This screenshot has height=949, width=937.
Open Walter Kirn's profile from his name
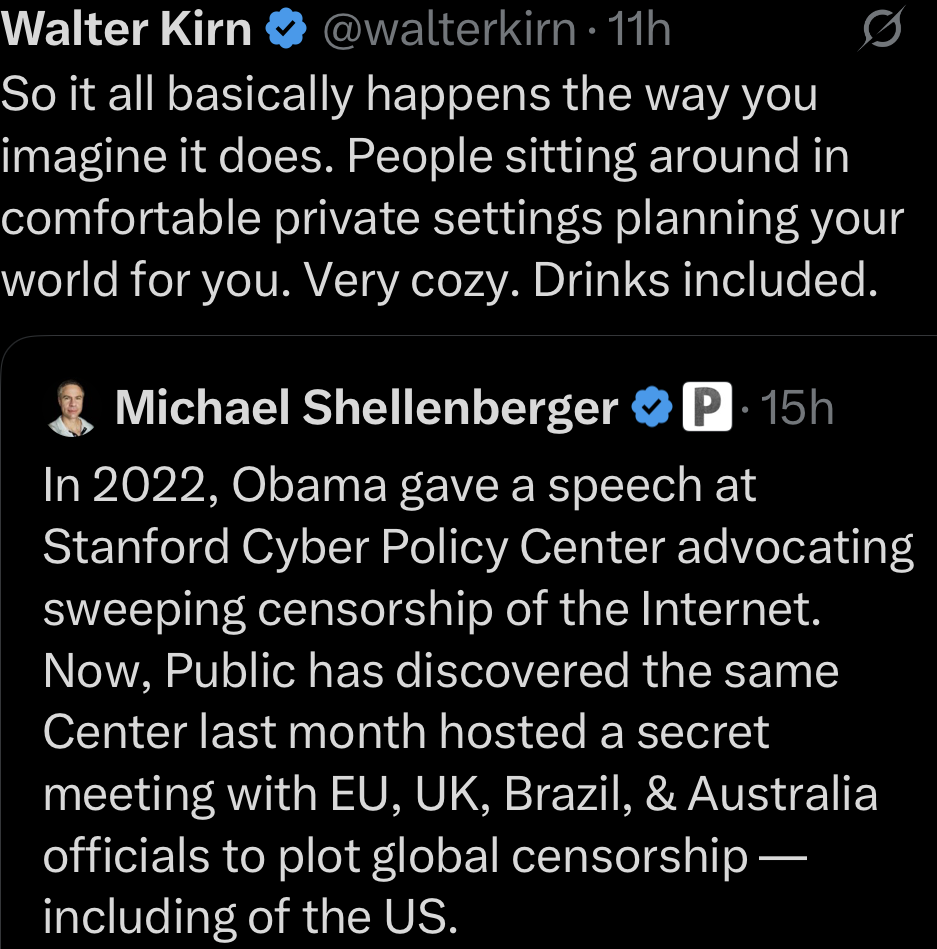point(126,31)
